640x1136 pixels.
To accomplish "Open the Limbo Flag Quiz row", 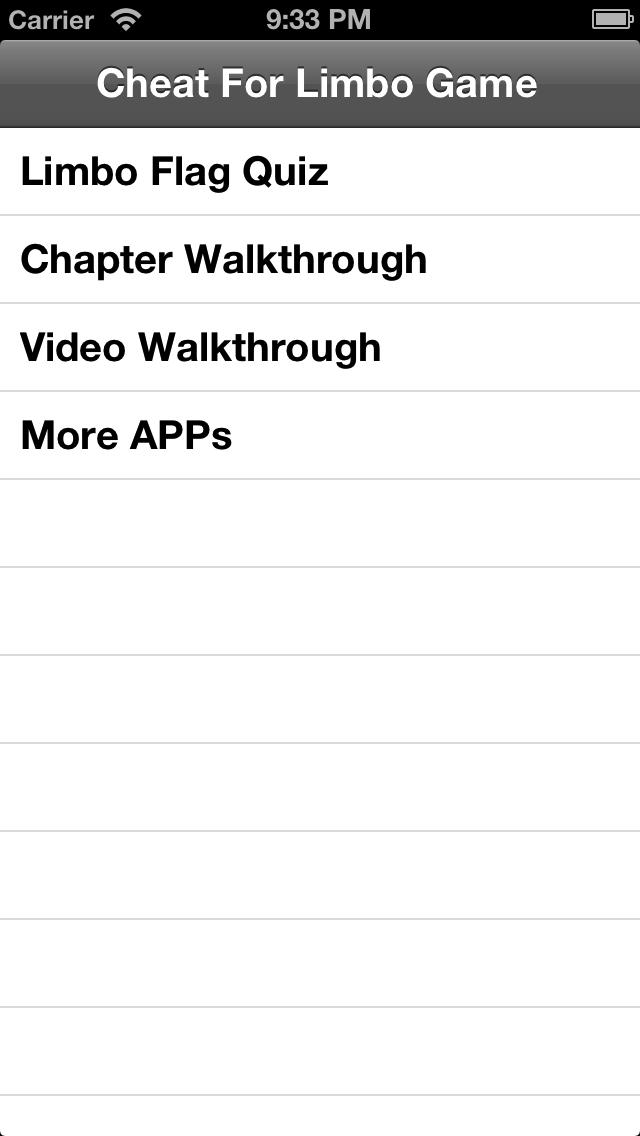I will (320, 172).
